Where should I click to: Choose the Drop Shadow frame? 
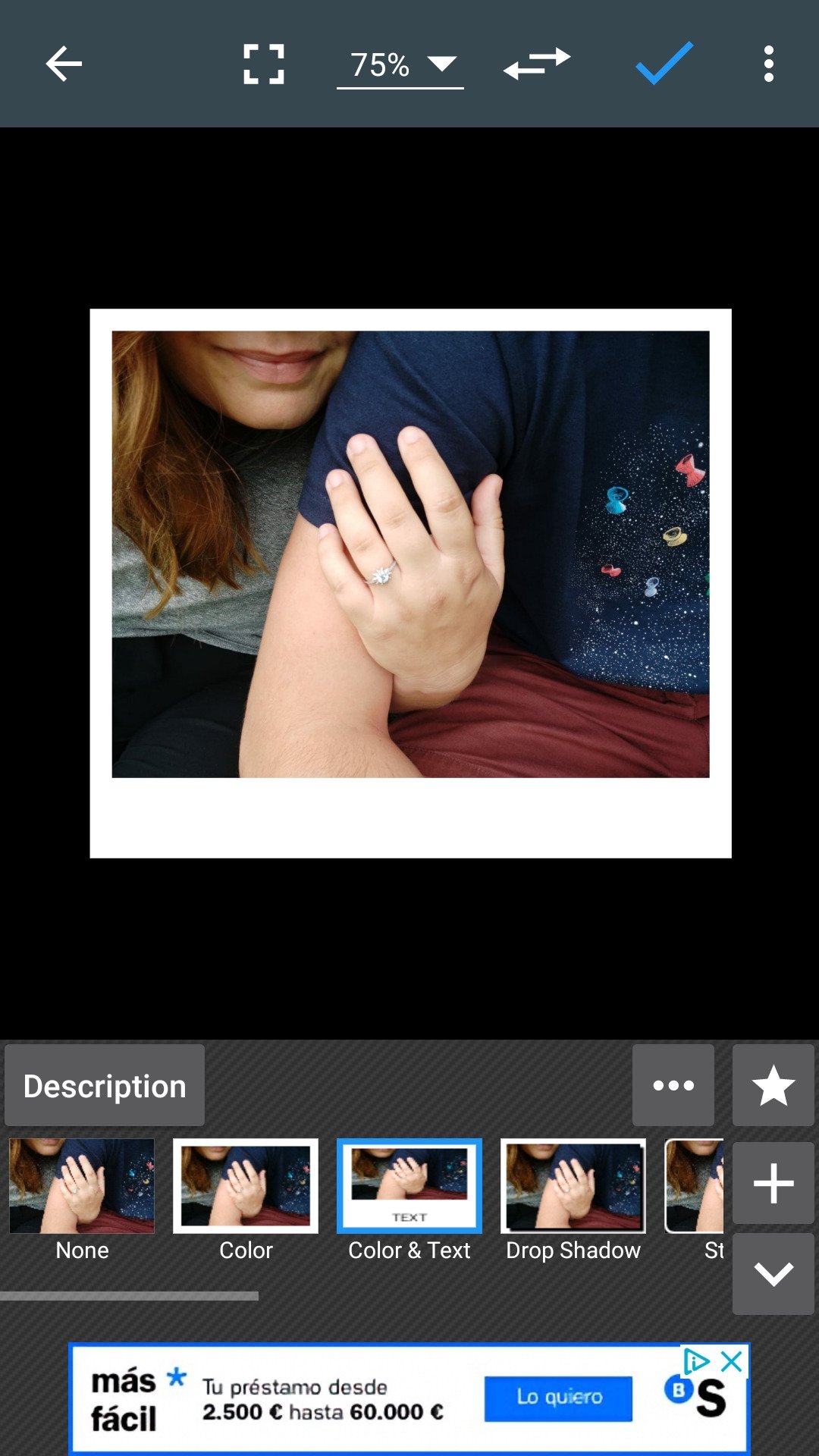click(573, 1200)
